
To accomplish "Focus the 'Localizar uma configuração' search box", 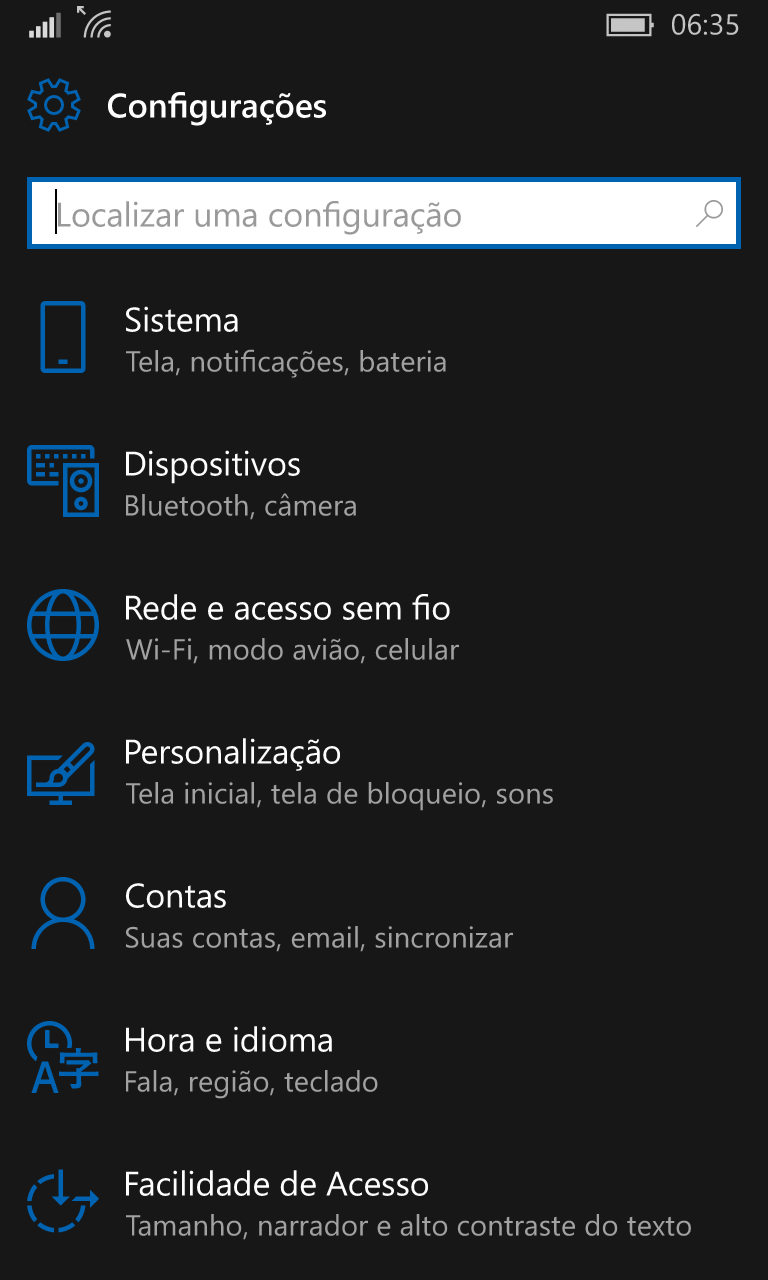I will click(x=384, y=214).
